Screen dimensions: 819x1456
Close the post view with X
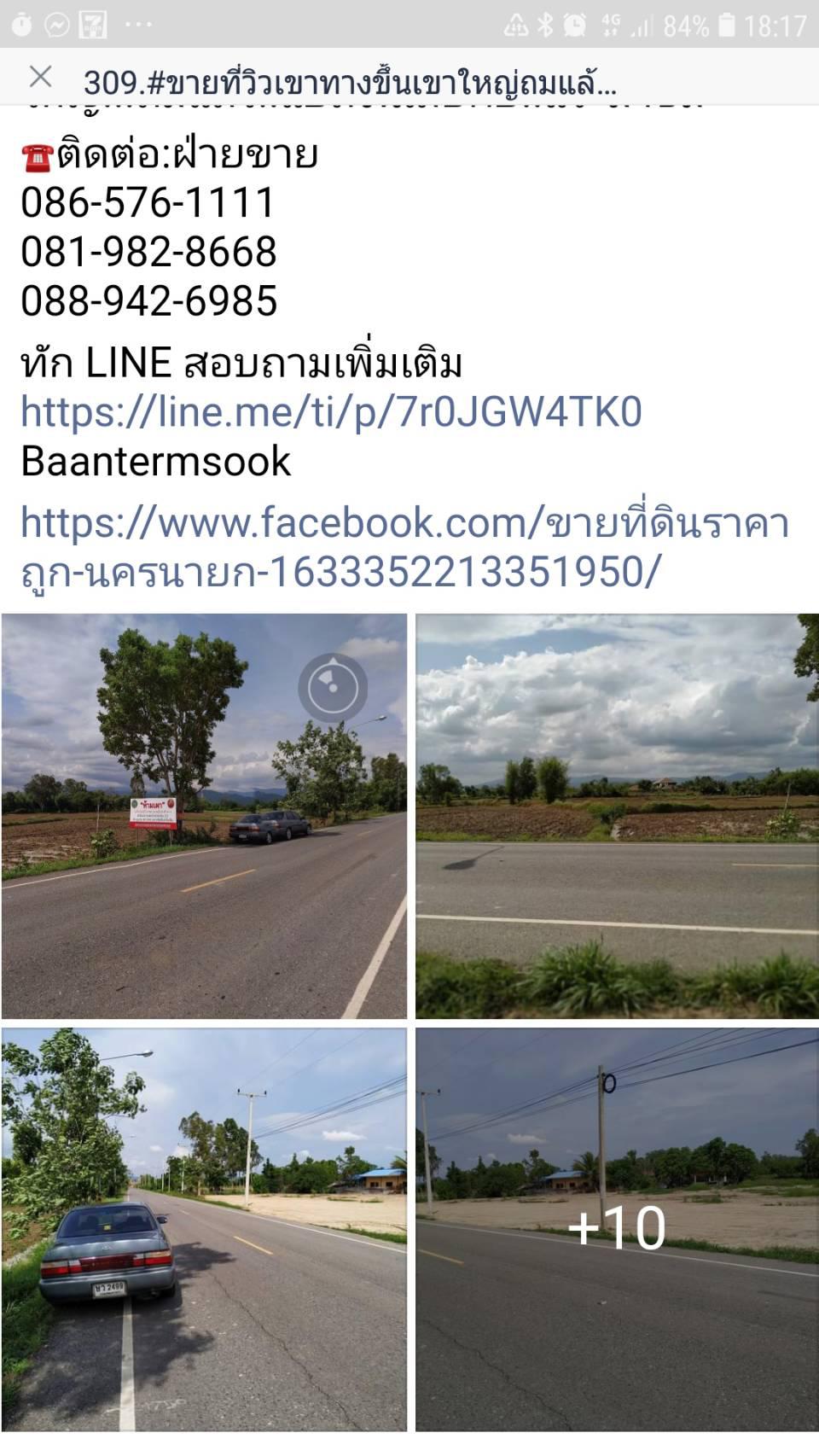pyautogui.click(x=40, y=78)
